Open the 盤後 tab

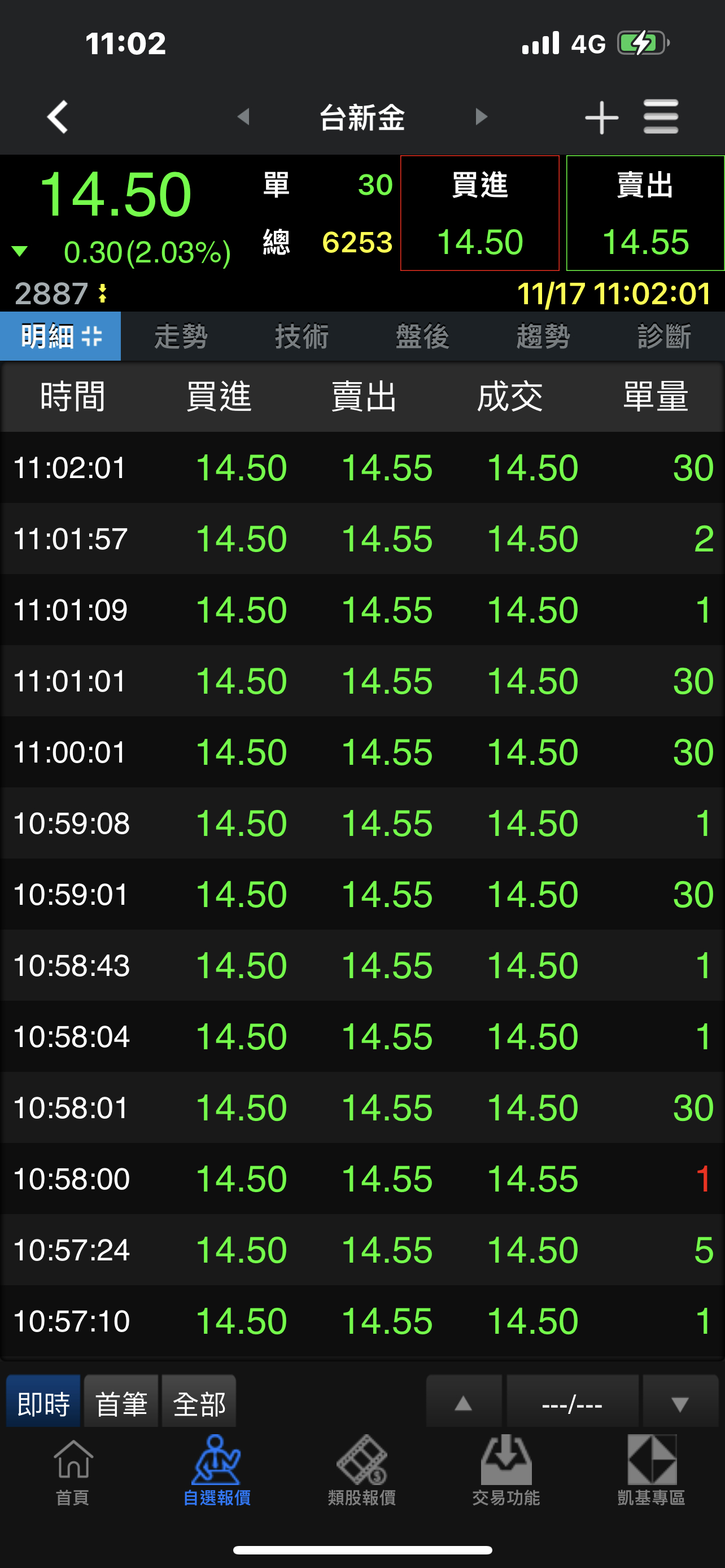pyautogui.click(x=422, y=336)
